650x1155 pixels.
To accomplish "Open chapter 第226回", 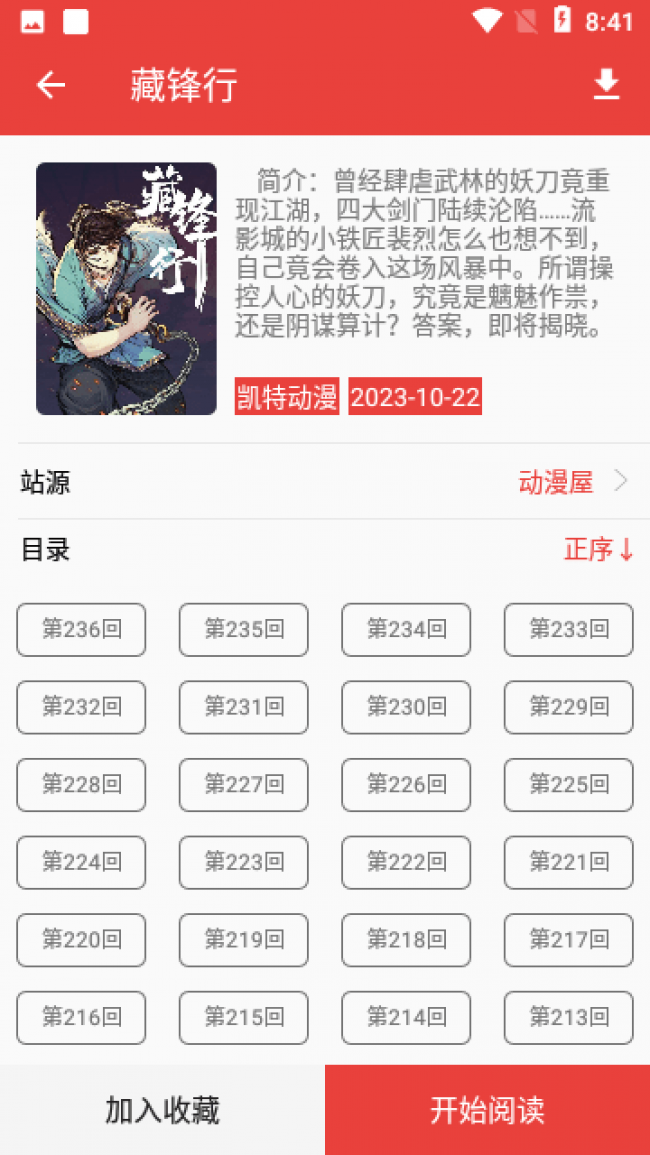I will pos(406,784).
